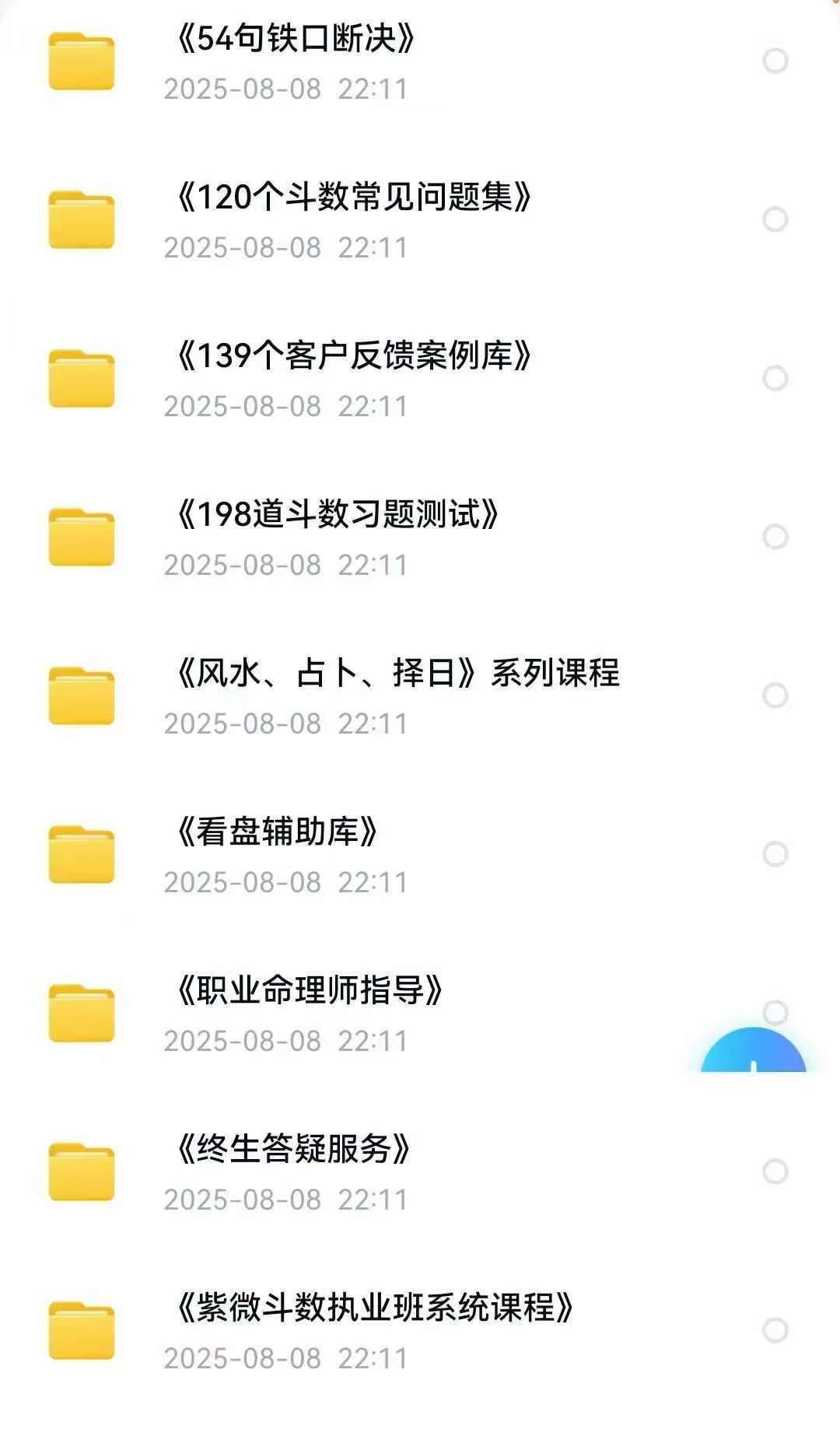Tick the circle for 《120个斗数常见问题集》
Screen dimensions: 840x1450
pyautogui.click(x=775, y=219)
